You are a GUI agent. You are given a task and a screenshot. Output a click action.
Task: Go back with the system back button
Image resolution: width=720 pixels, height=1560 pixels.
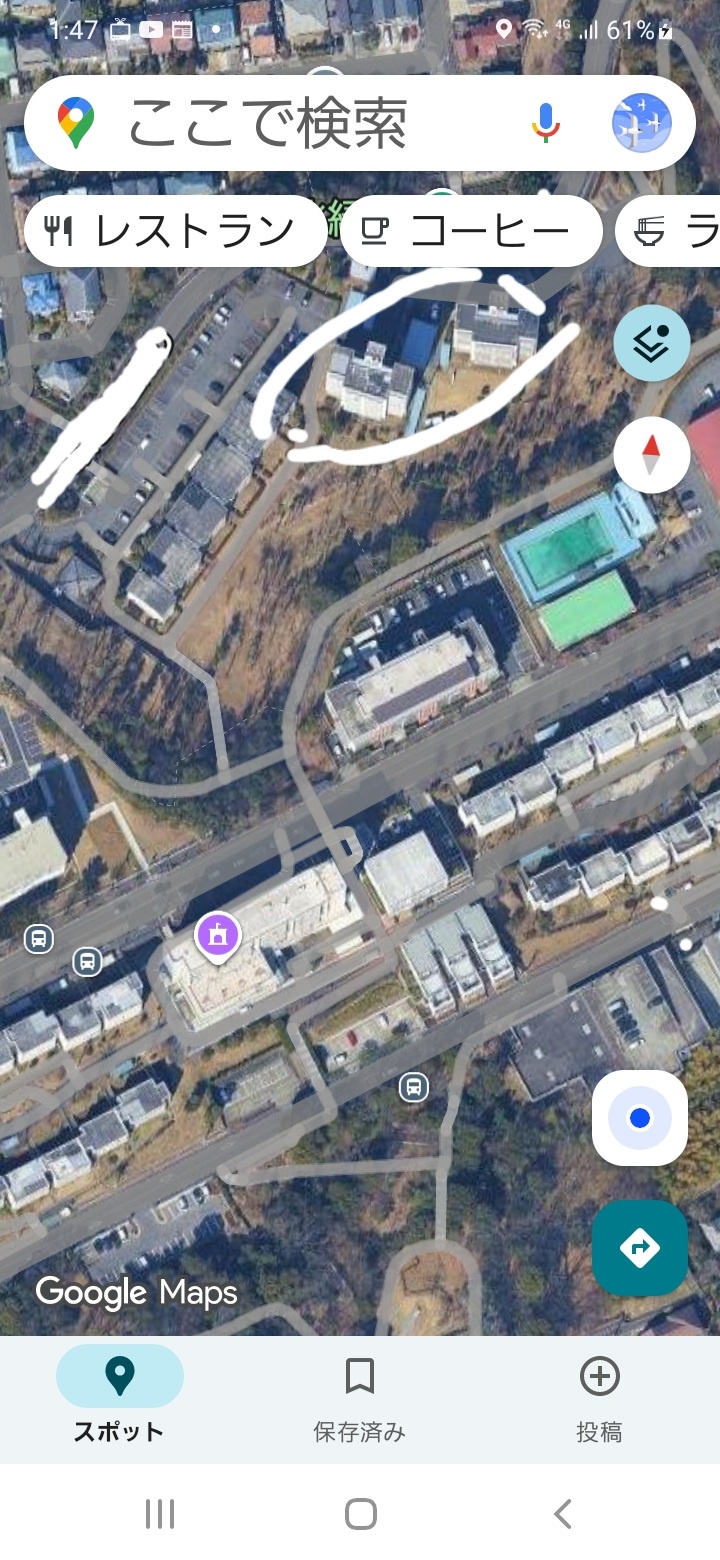coord(563,1514)
